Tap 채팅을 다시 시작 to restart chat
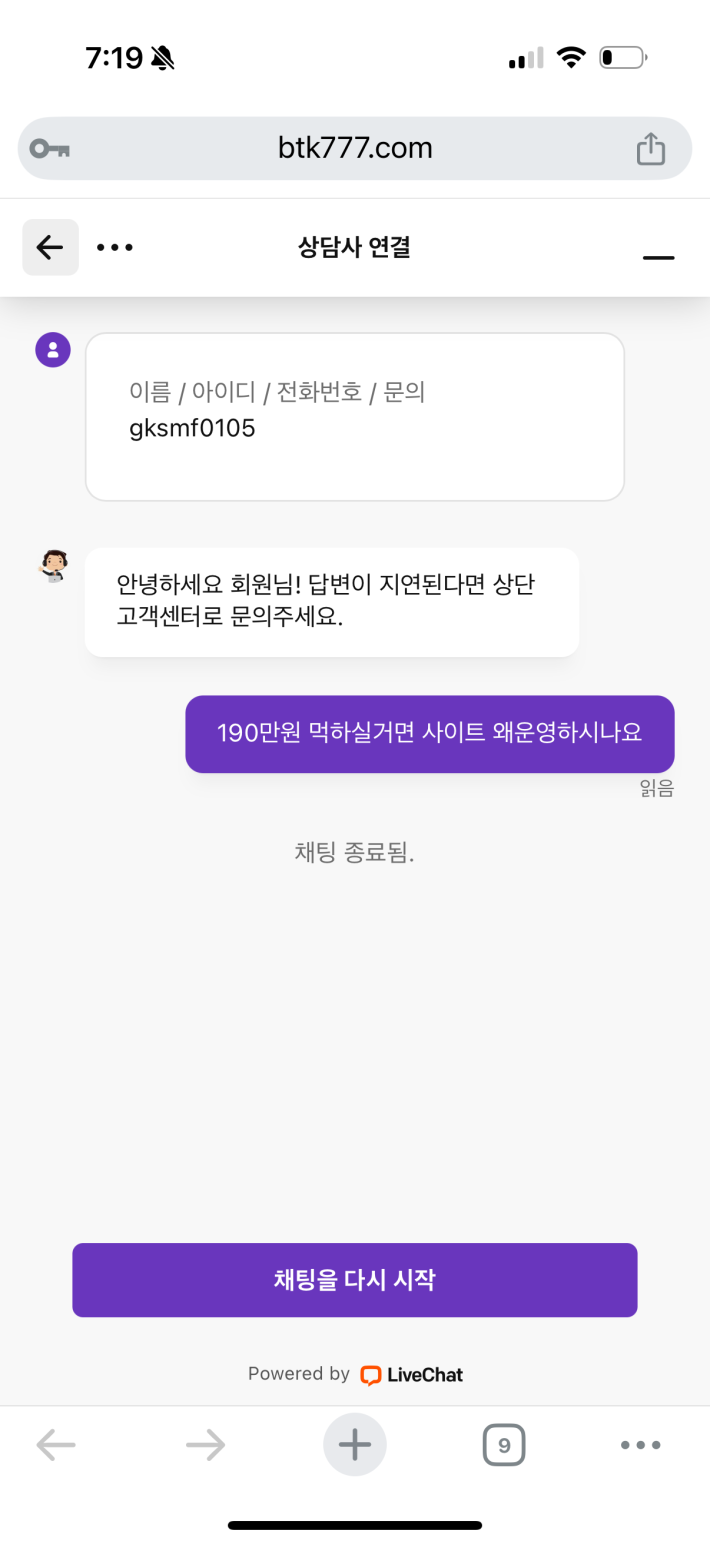Screen dimensions: 710x1544 point(355,1280)
